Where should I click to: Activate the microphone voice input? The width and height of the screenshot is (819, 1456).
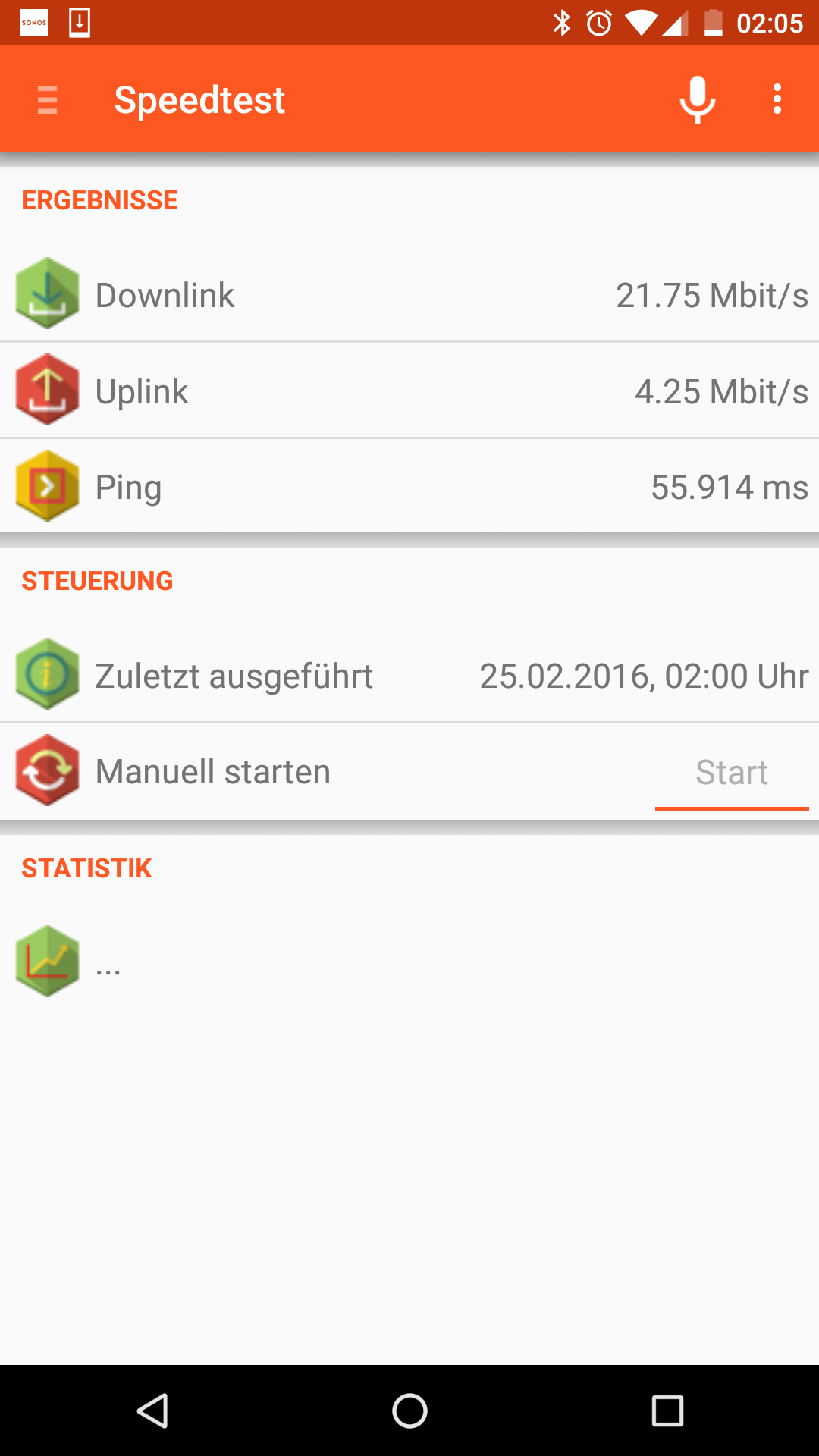pyautogui.click(x=697, y=99)
